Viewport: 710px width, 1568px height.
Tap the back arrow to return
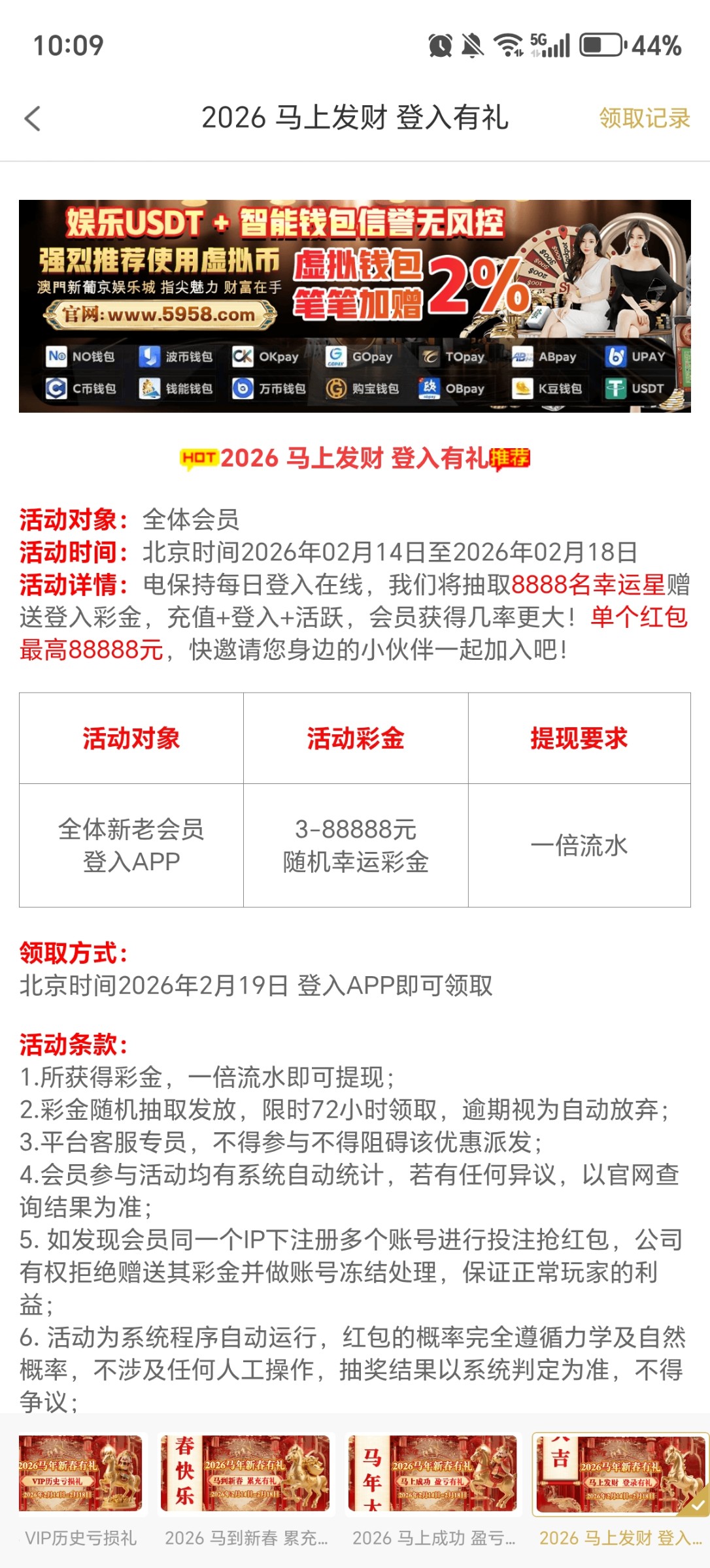point(31,119)
